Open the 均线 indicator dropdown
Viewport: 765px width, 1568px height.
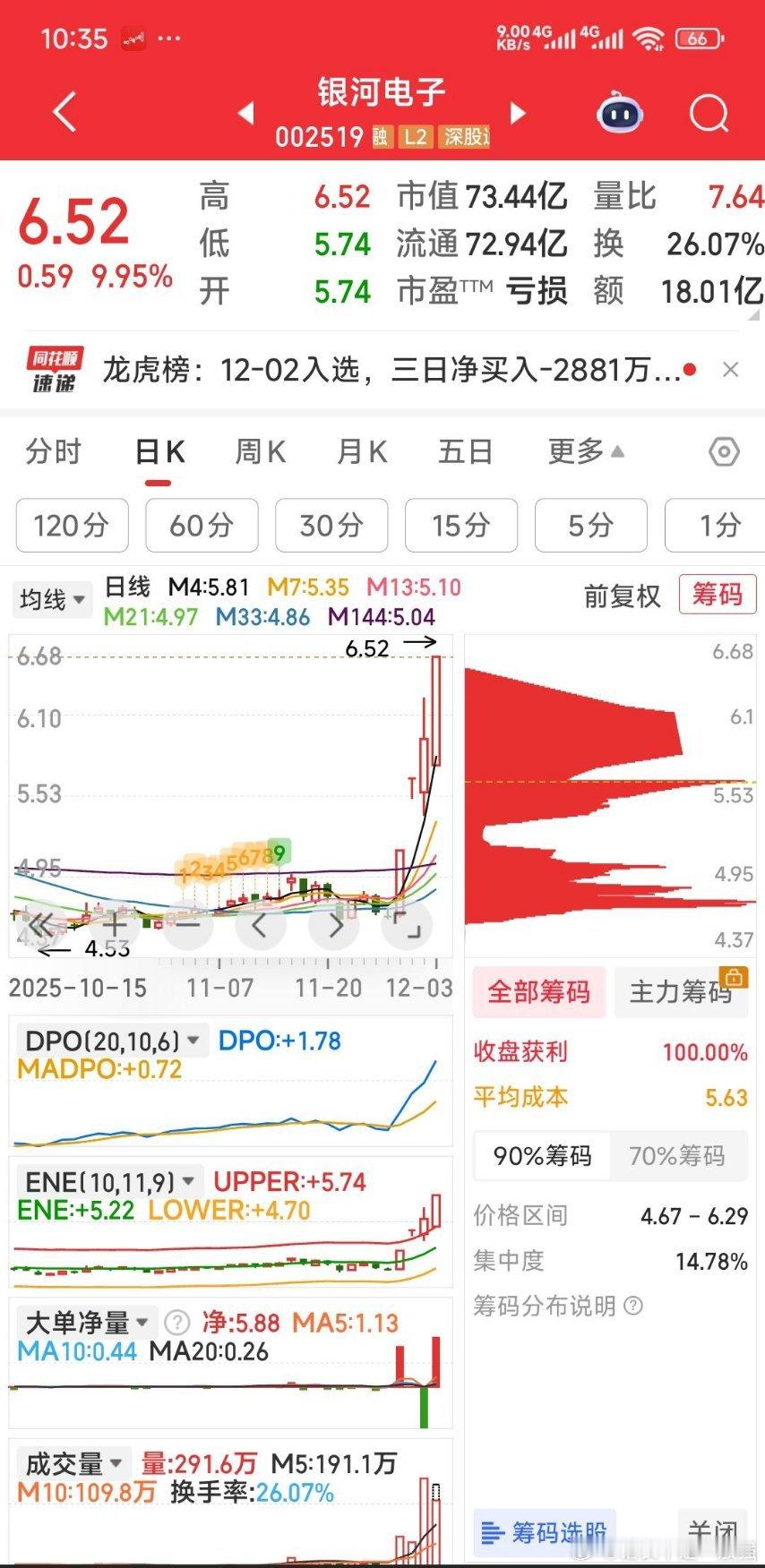click(x=53, y=599)
